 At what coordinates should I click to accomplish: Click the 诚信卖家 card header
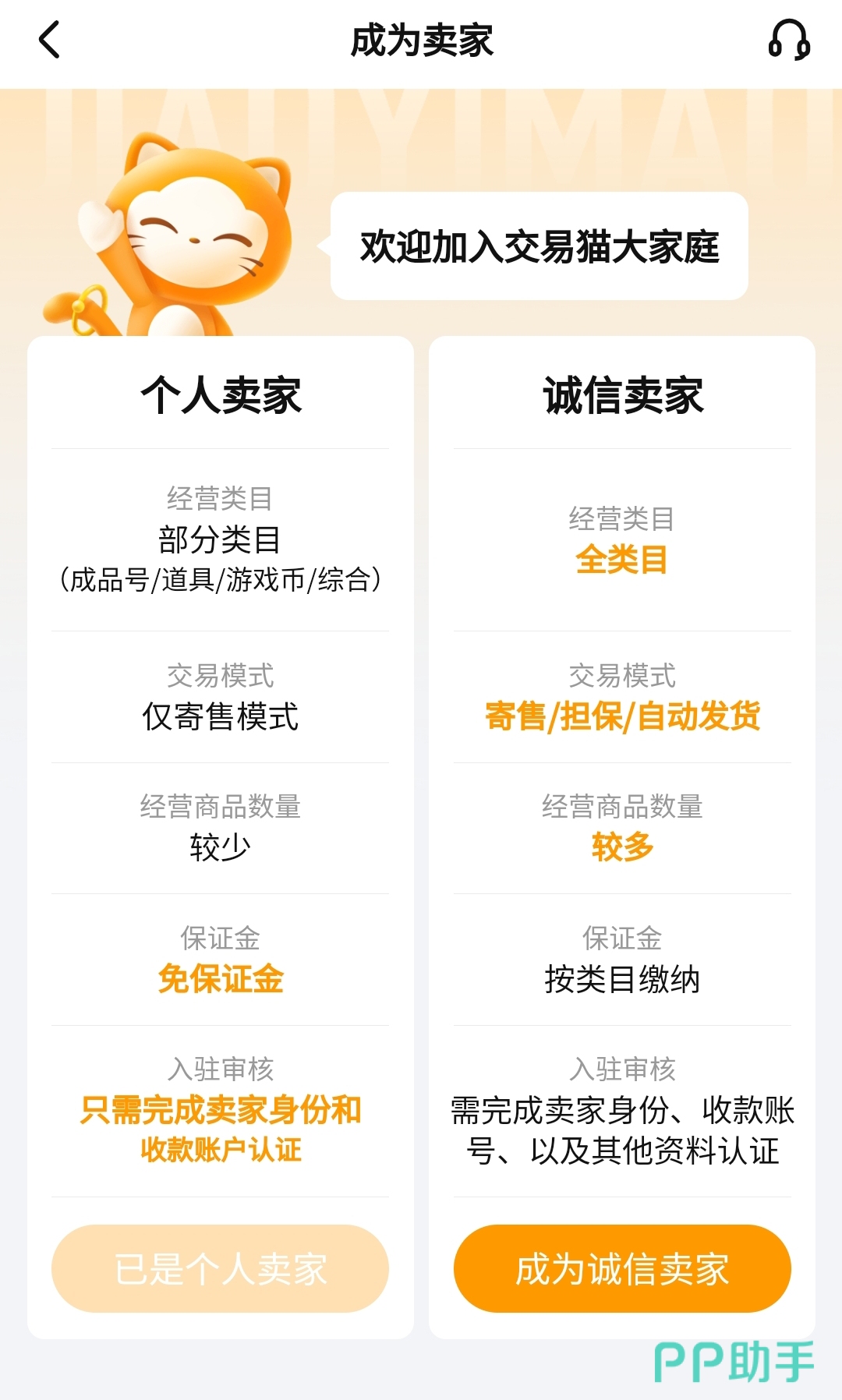click(622, 394)
